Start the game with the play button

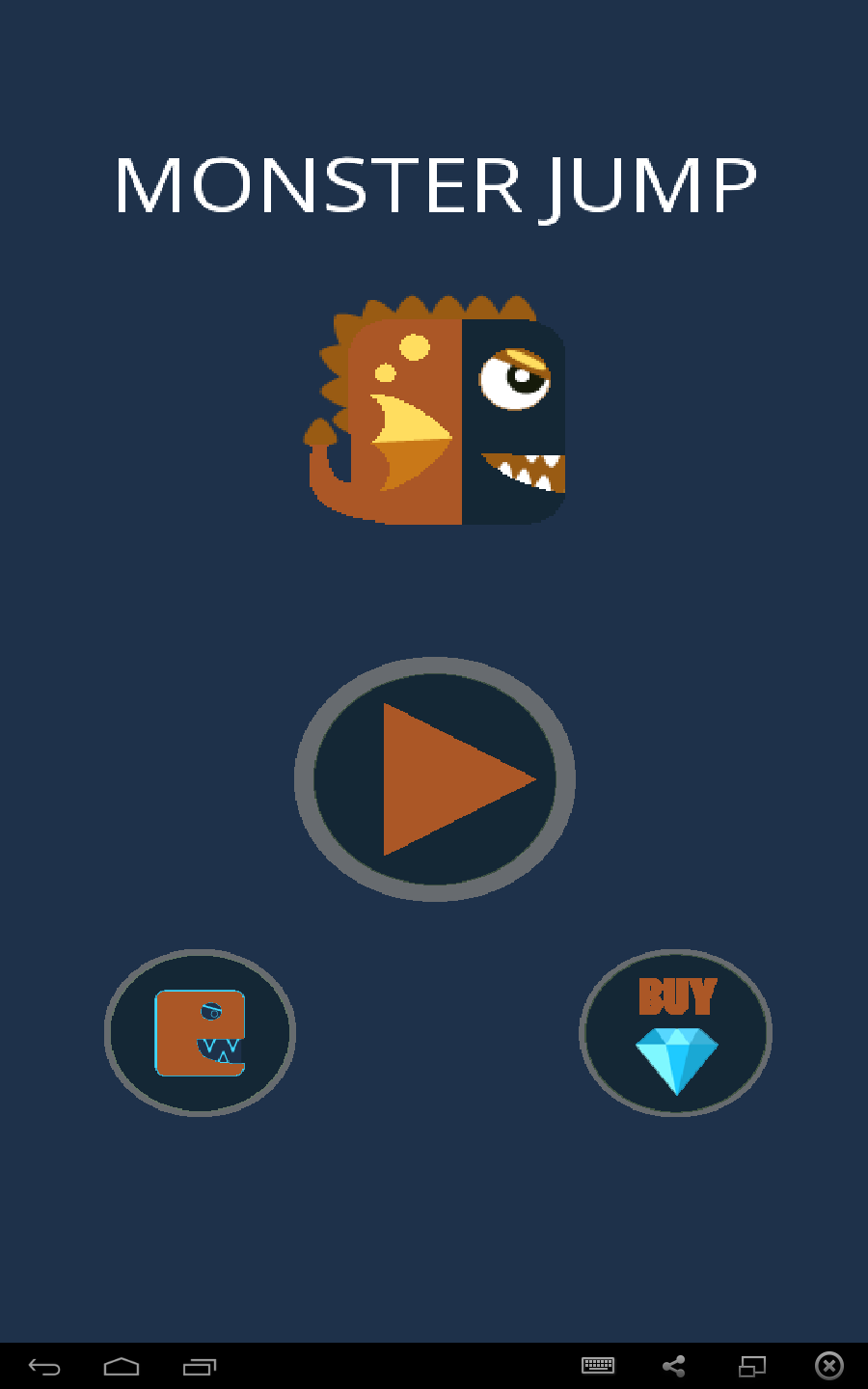point(435,779)
